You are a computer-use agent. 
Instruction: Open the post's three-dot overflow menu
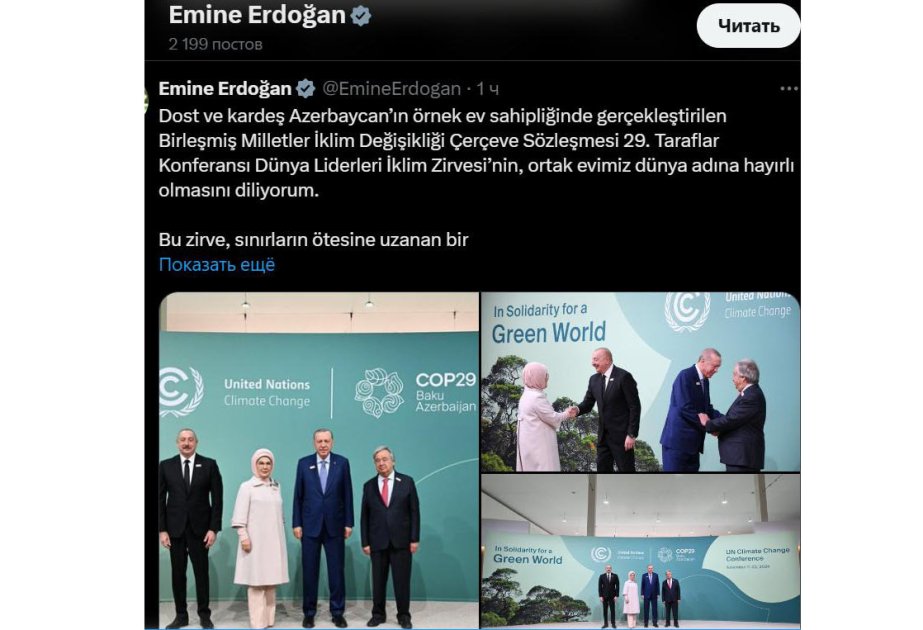(x=788, y=89)
